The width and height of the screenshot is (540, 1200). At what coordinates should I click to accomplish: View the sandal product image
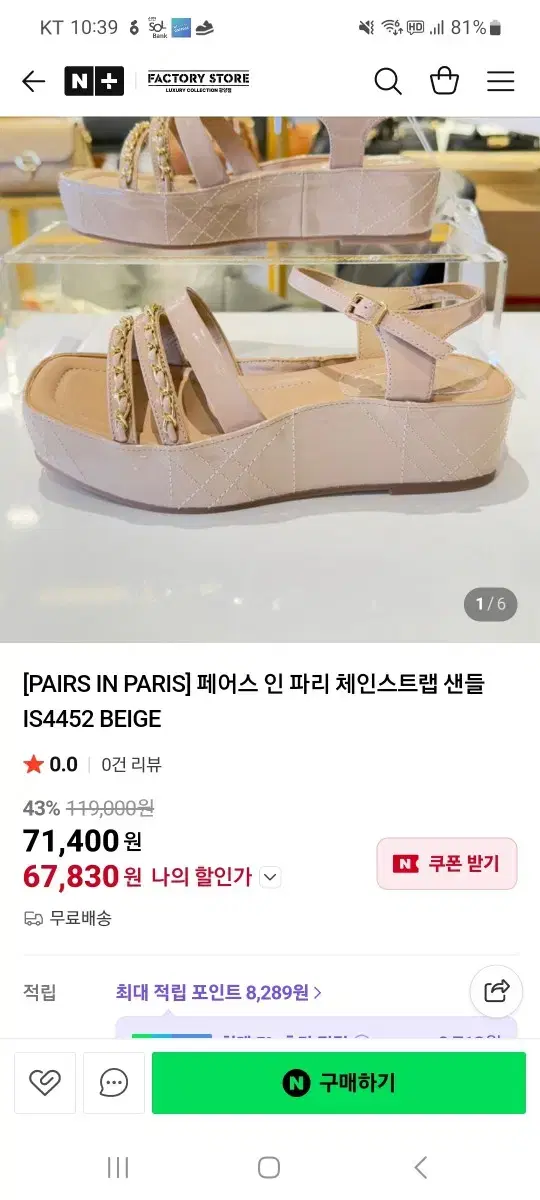[270, 380]
